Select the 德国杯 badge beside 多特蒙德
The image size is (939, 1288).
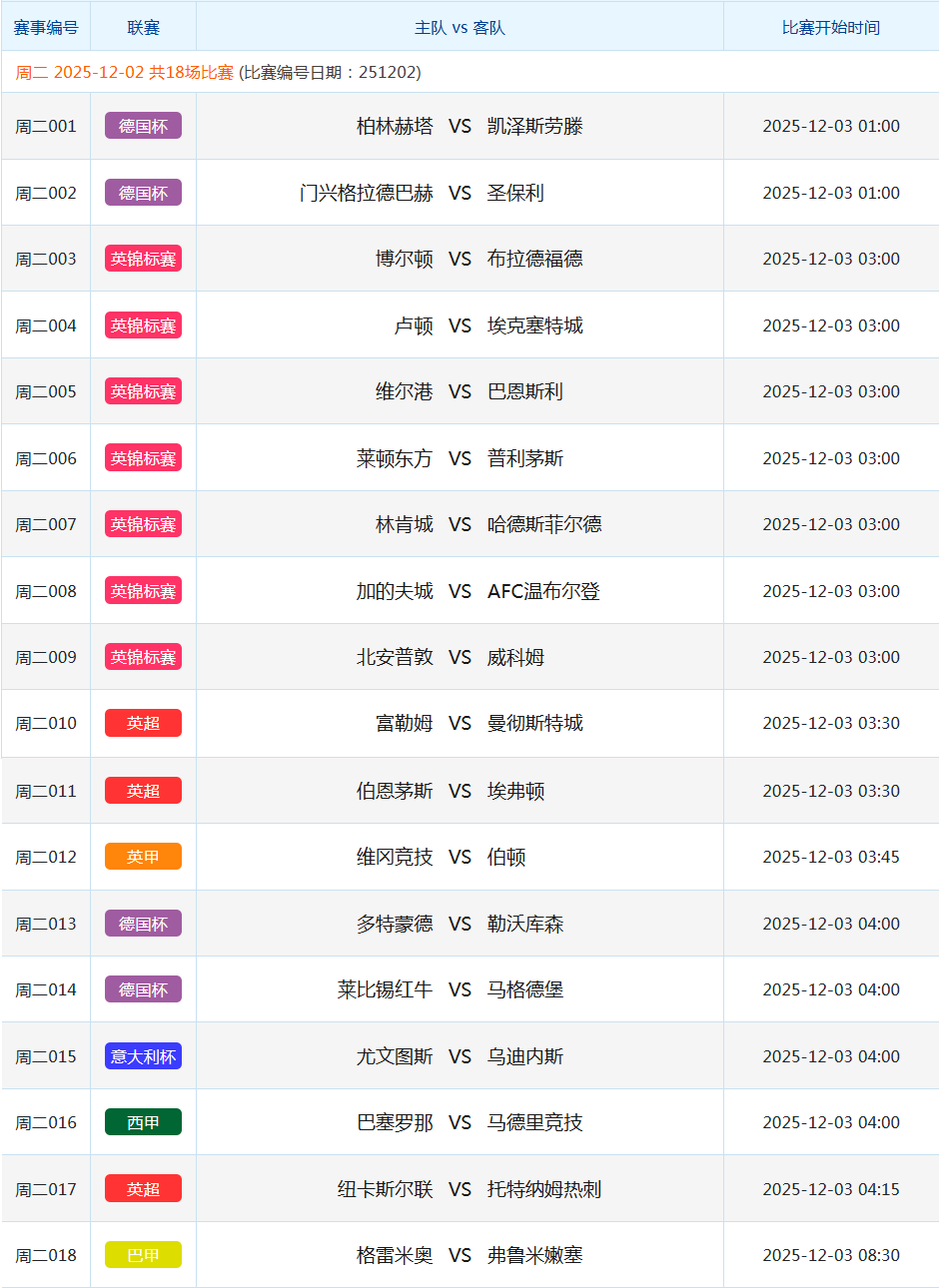point(143,923)
